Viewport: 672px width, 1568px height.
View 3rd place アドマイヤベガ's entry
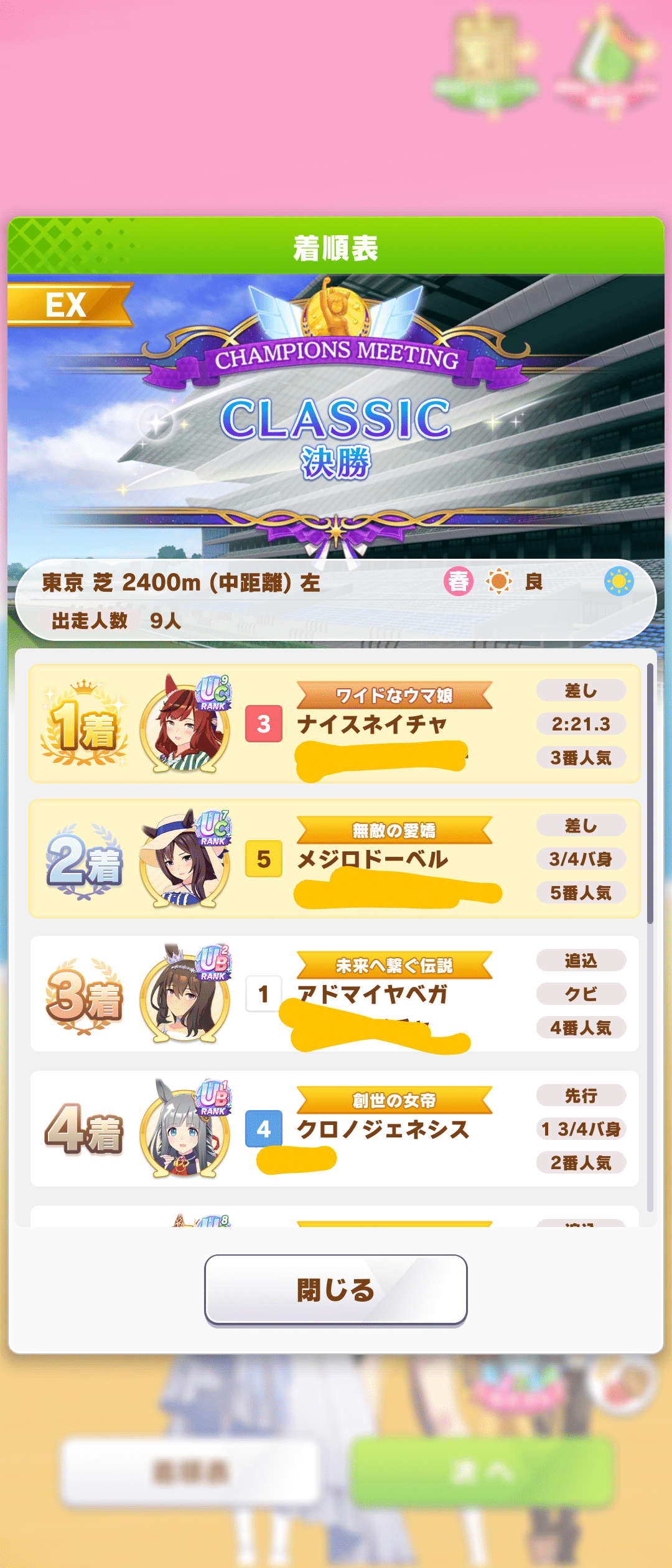tap(335, 994)
